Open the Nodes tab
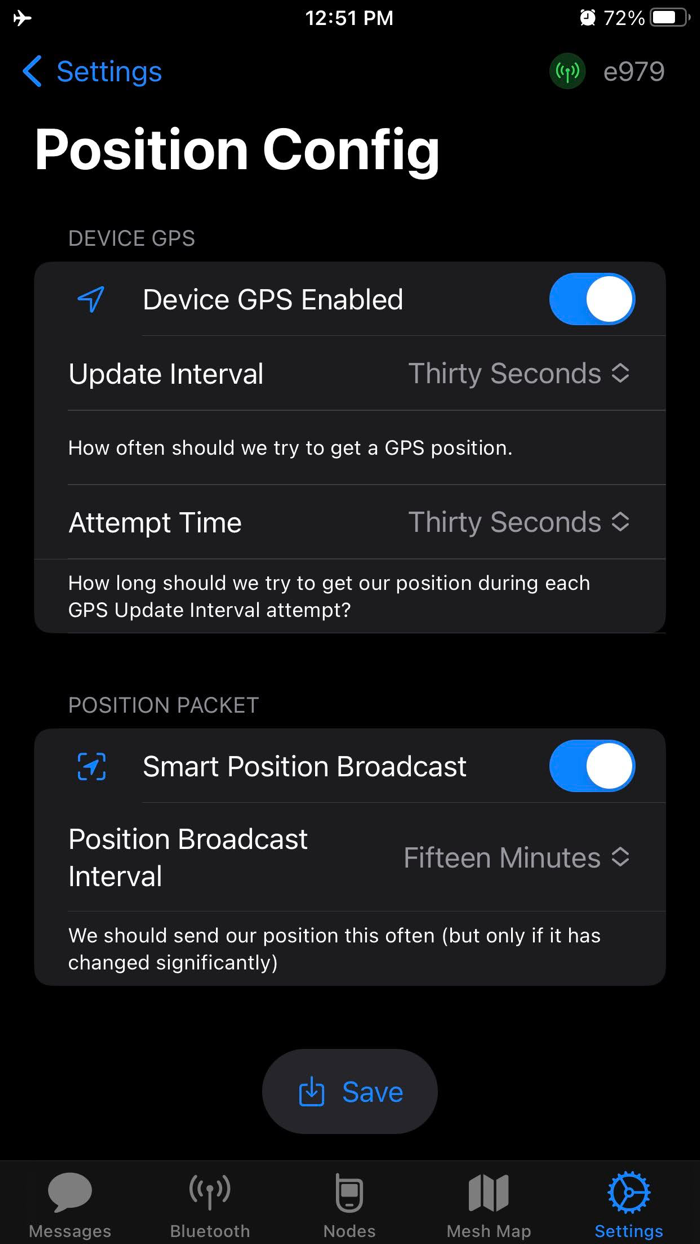This screenshot has height=1244, width=700. point(350,1205)
